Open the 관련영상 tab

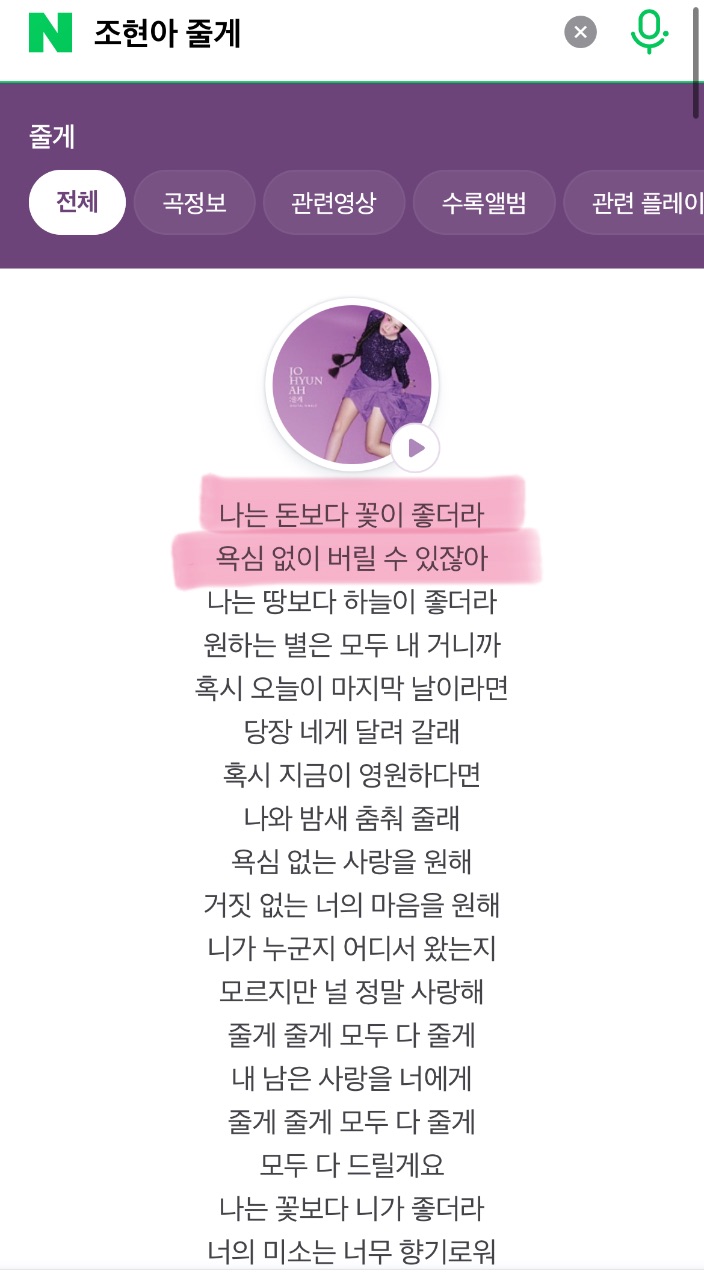pyautogui.click(x=334, y=203)
